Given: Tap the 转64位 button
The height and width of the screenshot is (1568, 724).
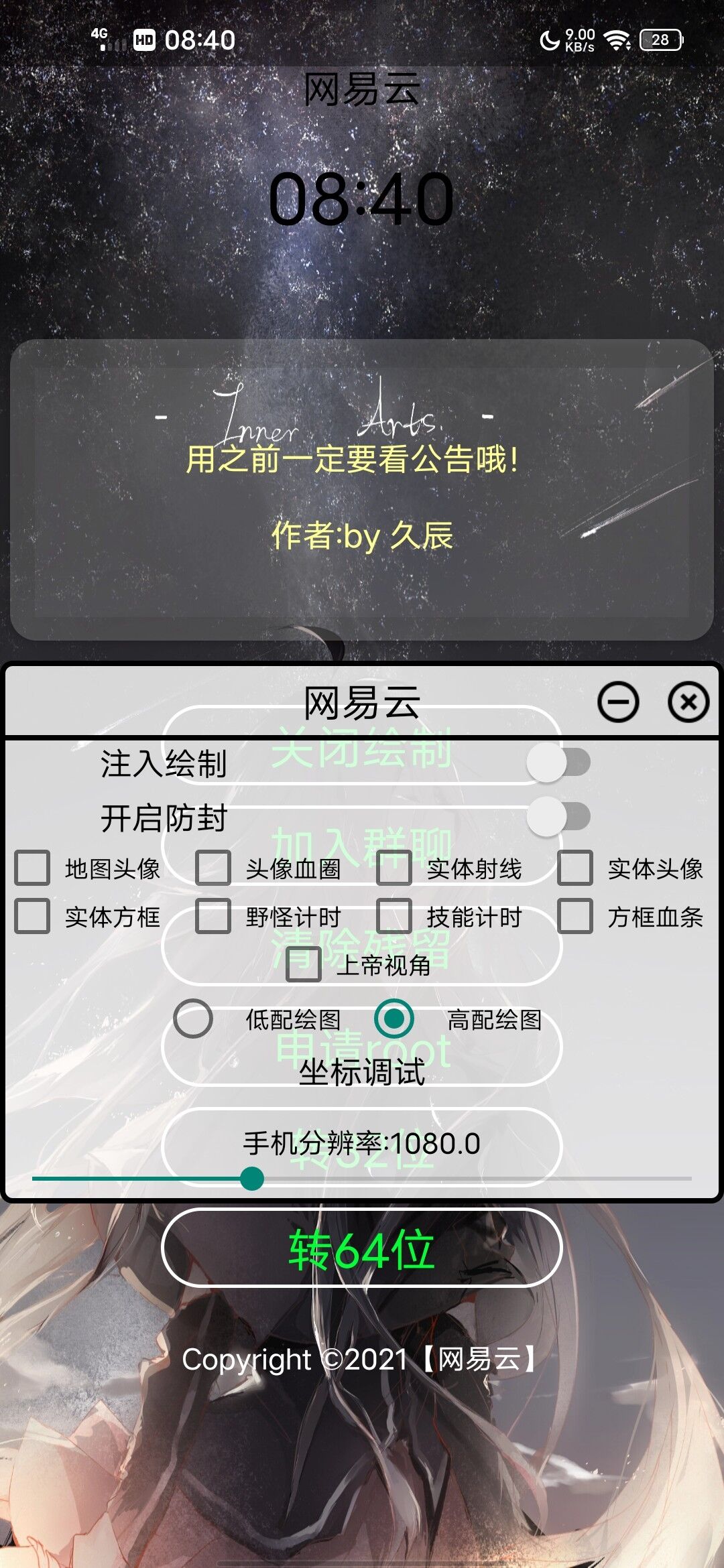Looking at the screenshot, I should [362, 1249].
